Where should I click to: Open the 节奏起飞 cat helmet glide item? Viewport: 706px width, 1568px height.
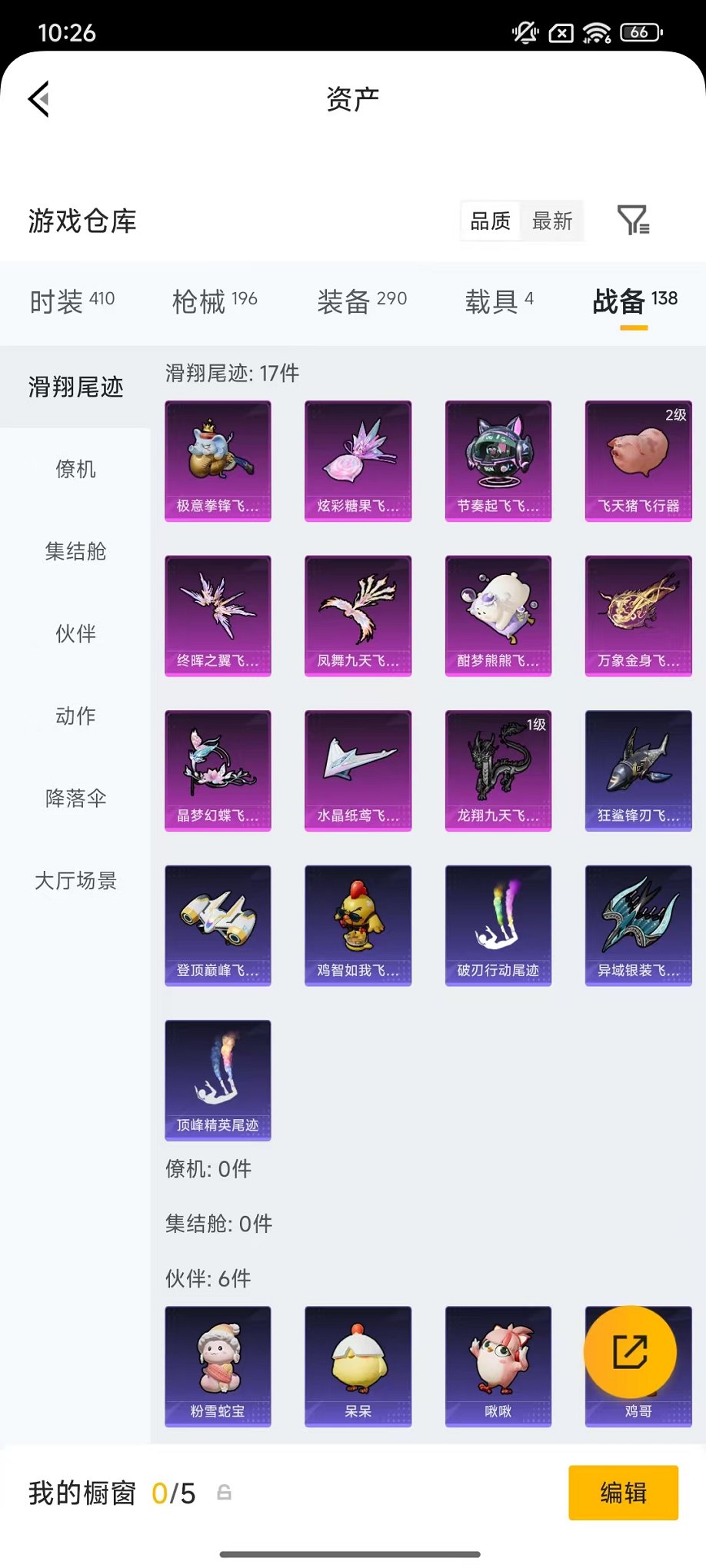[498, 461]
